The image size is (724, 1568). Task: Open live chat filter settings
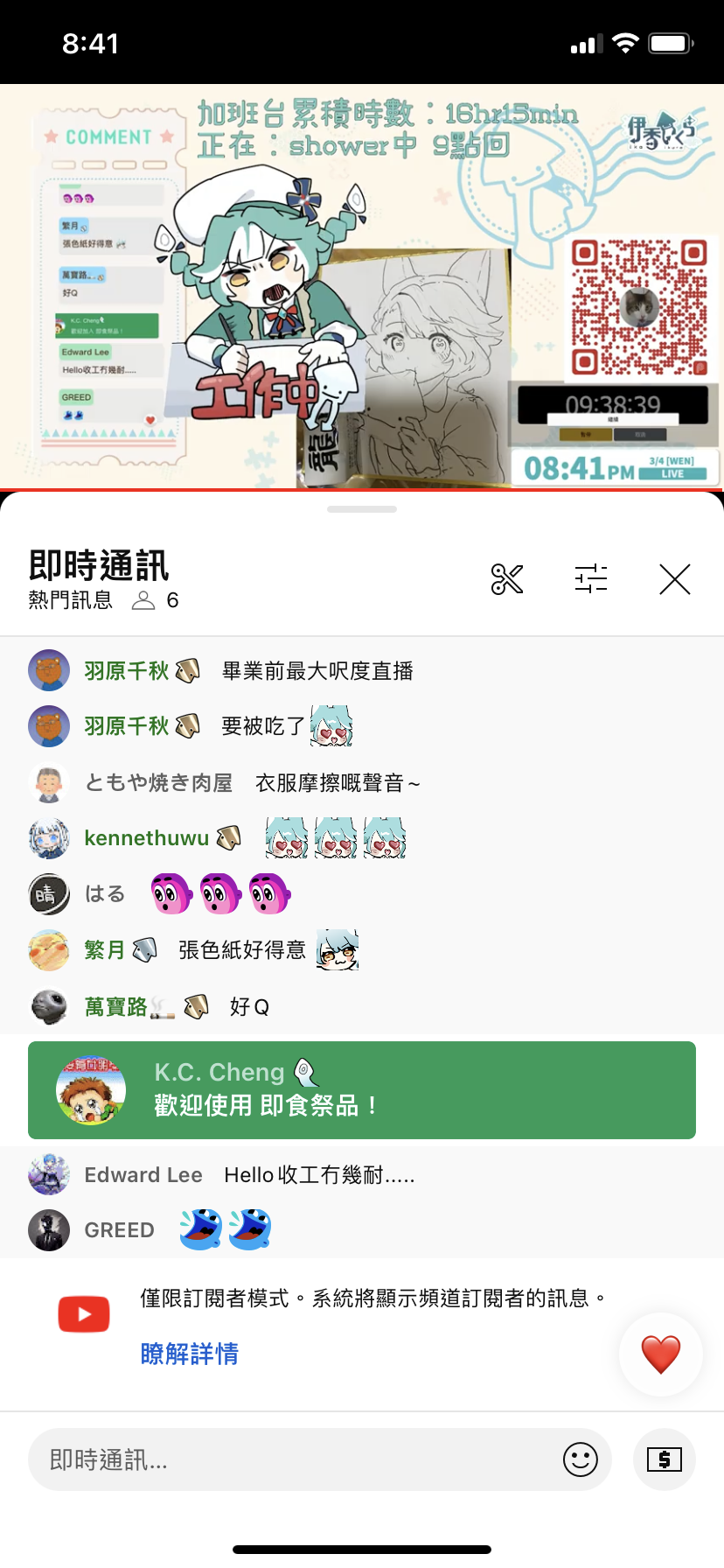pos(591,579)
